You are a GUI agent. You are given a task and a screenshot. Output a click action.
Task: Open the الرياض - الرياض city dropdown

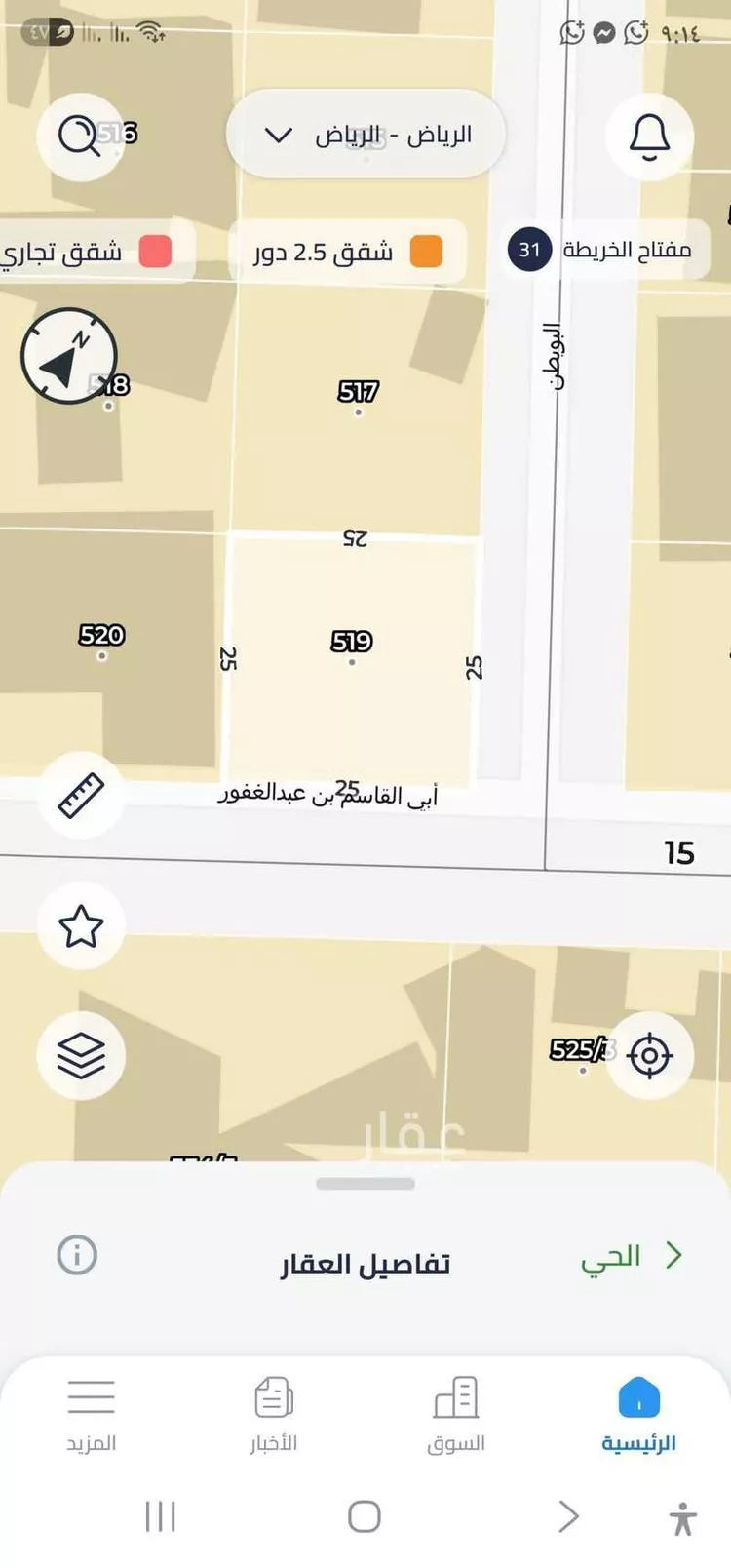[365, 135]
